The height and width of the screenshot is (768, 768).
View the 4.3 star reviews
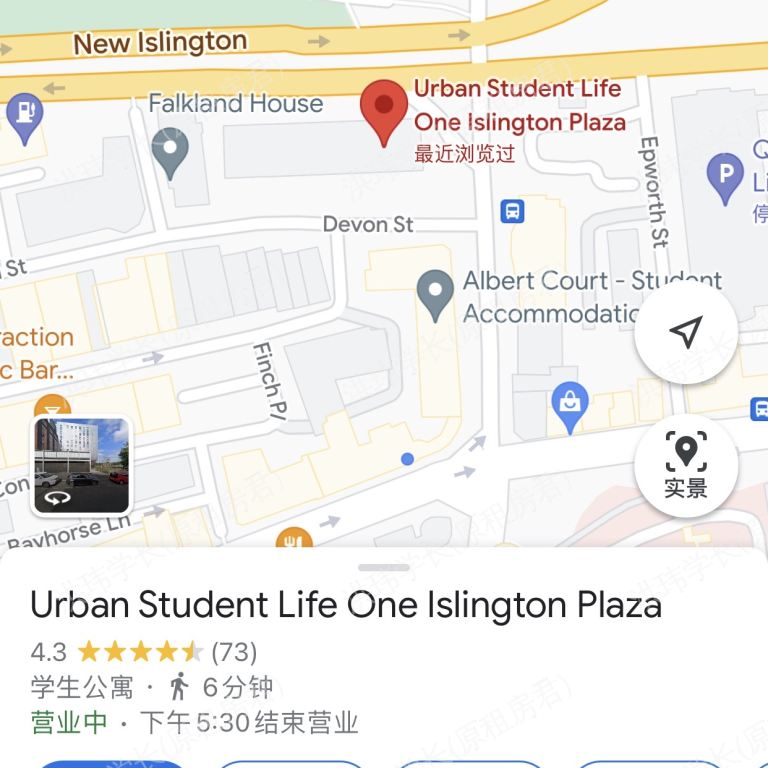pyautogui.click(x=144, y=653)
